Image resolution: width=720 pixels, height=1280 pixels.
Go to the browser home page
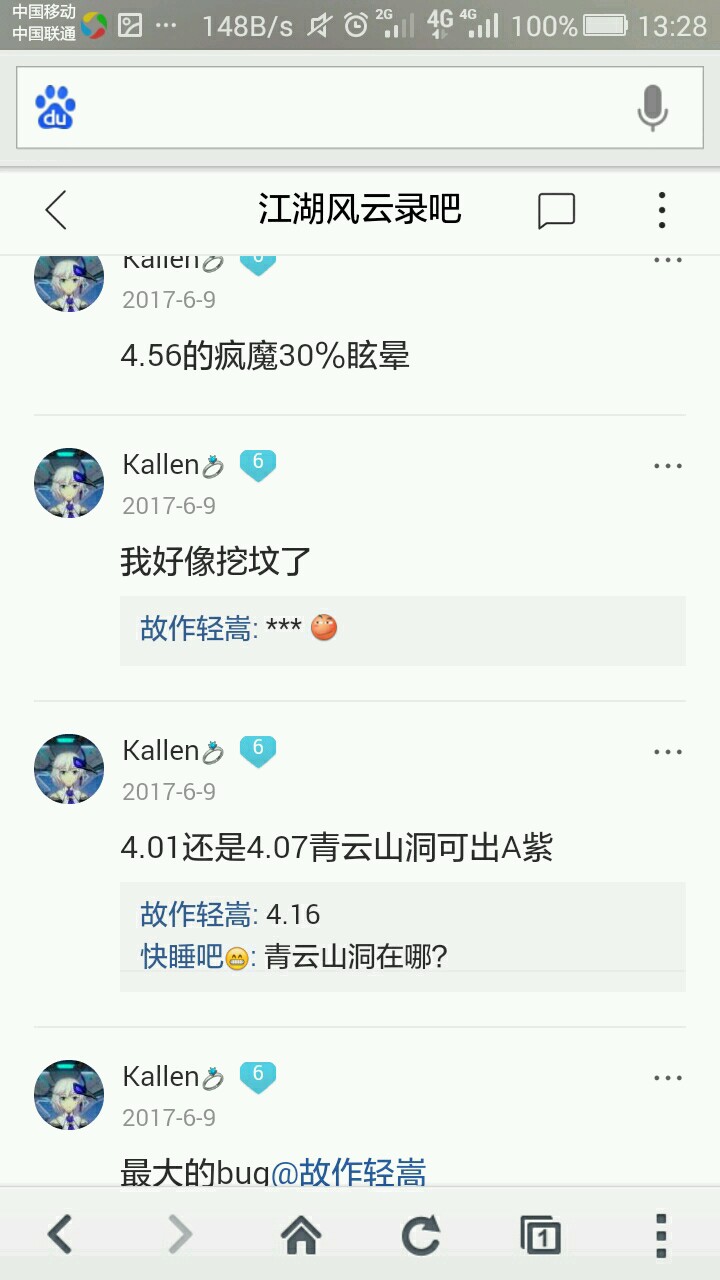(301, 1235)
